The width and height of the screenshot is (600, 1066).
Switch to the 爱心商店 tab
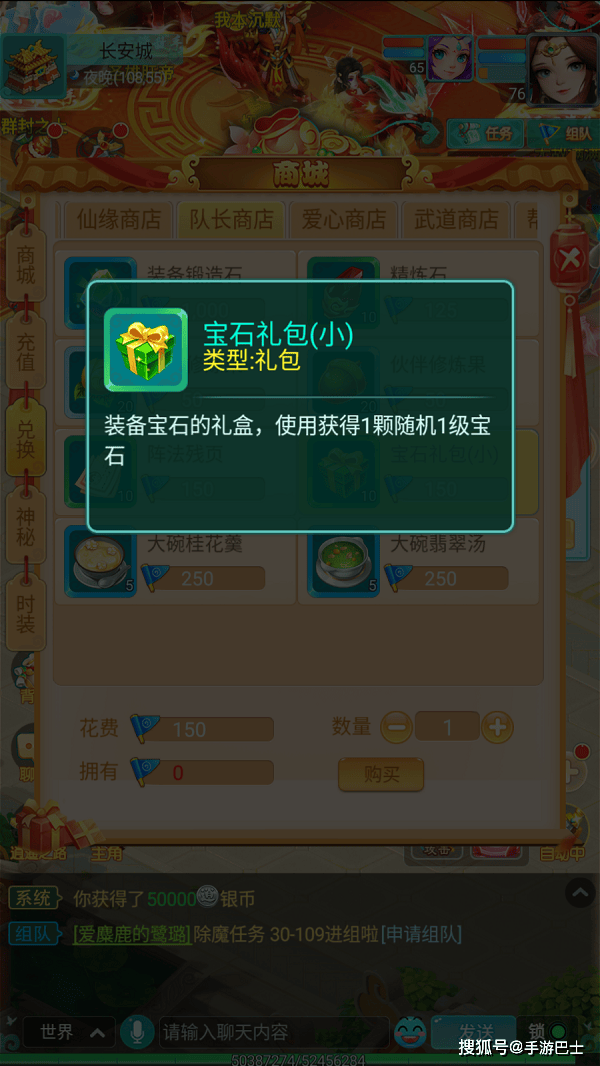[x=344, y=219]
